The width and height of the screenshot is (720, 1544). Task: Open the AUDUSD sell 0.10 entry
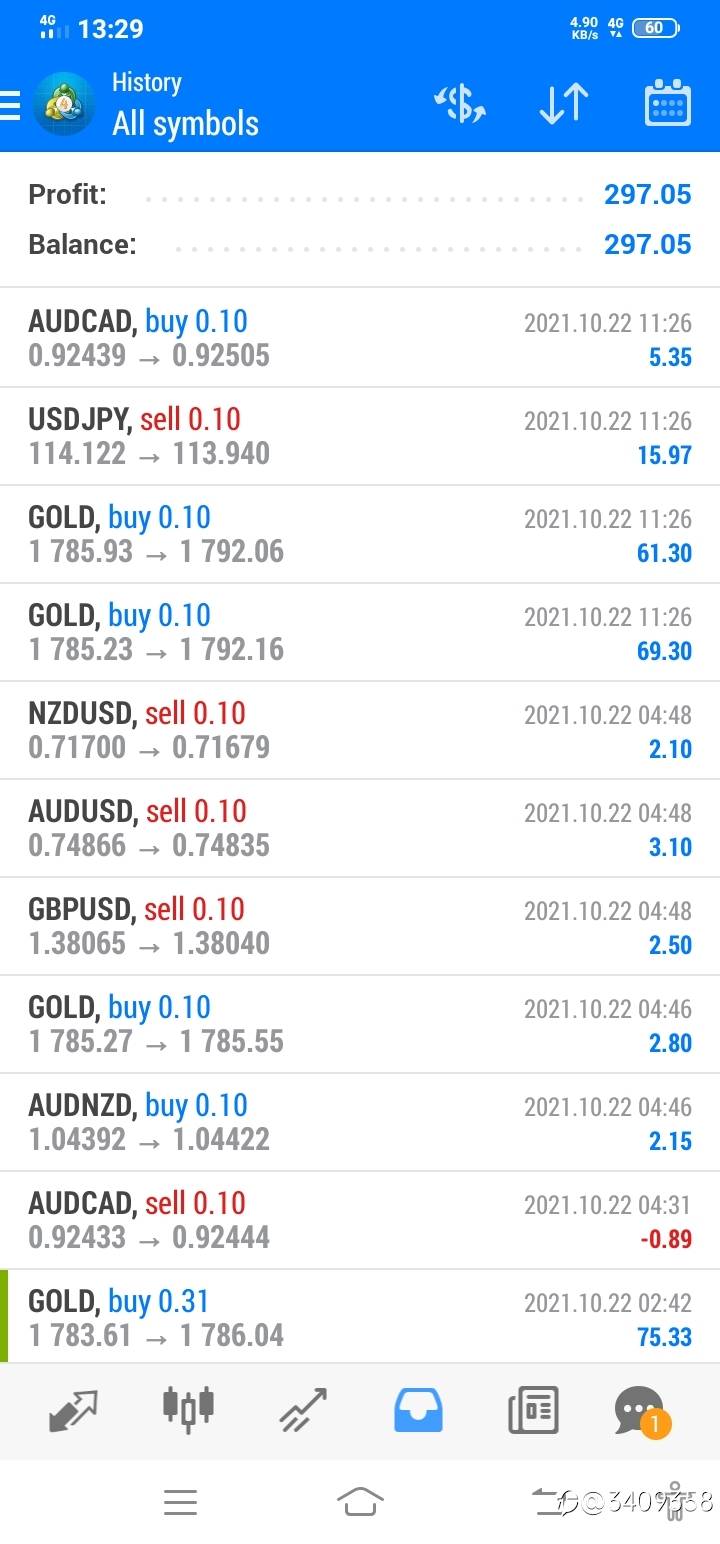click(360, 829)
